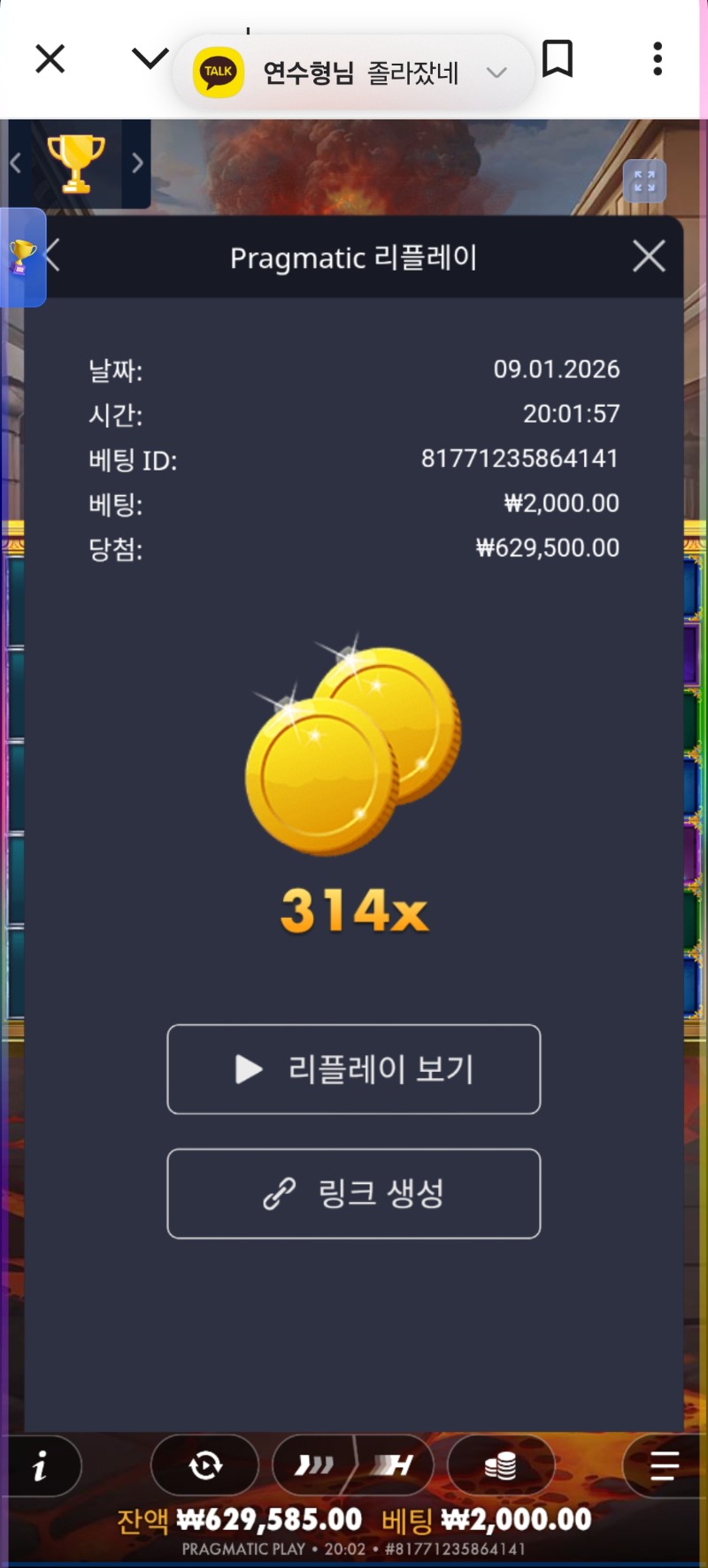Open the bet coins settings
The width and height of the screenshot is (708, 1568).
click(501, 1466)
